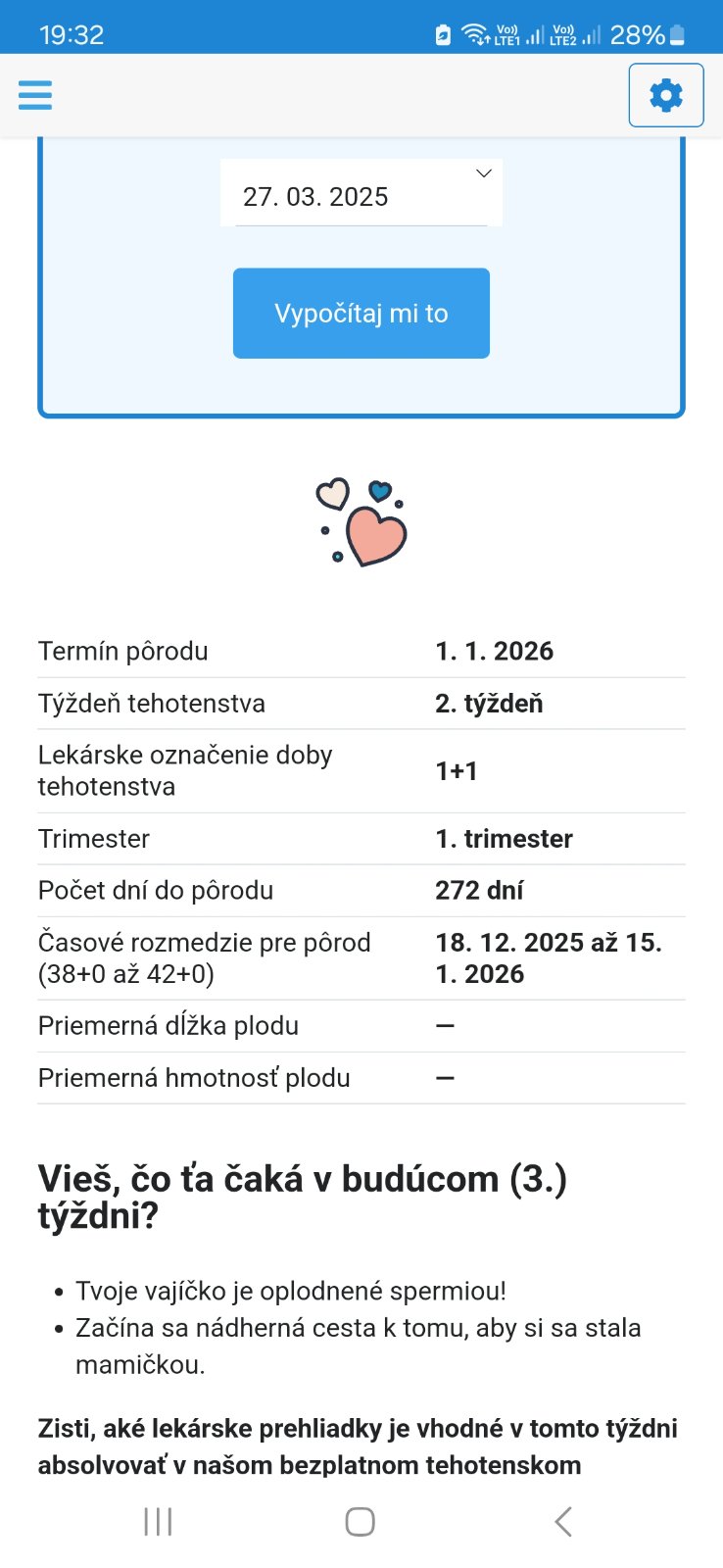This screenshot has width=723, height=1568.
Task: Go to the home screen
Action: pos(360,1521)
